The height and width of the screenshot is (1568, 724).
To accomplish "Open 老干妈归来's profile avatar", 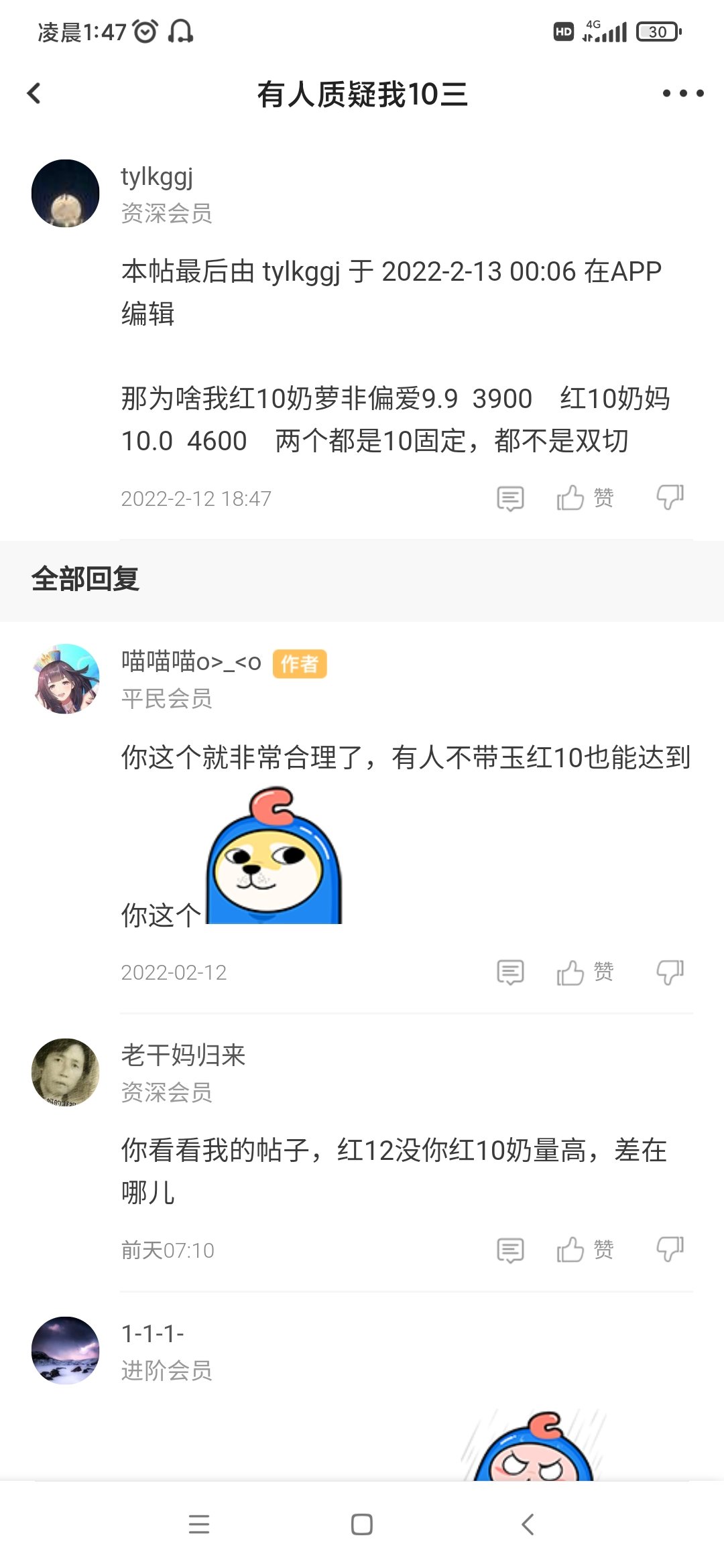I will click(66, 1072).
